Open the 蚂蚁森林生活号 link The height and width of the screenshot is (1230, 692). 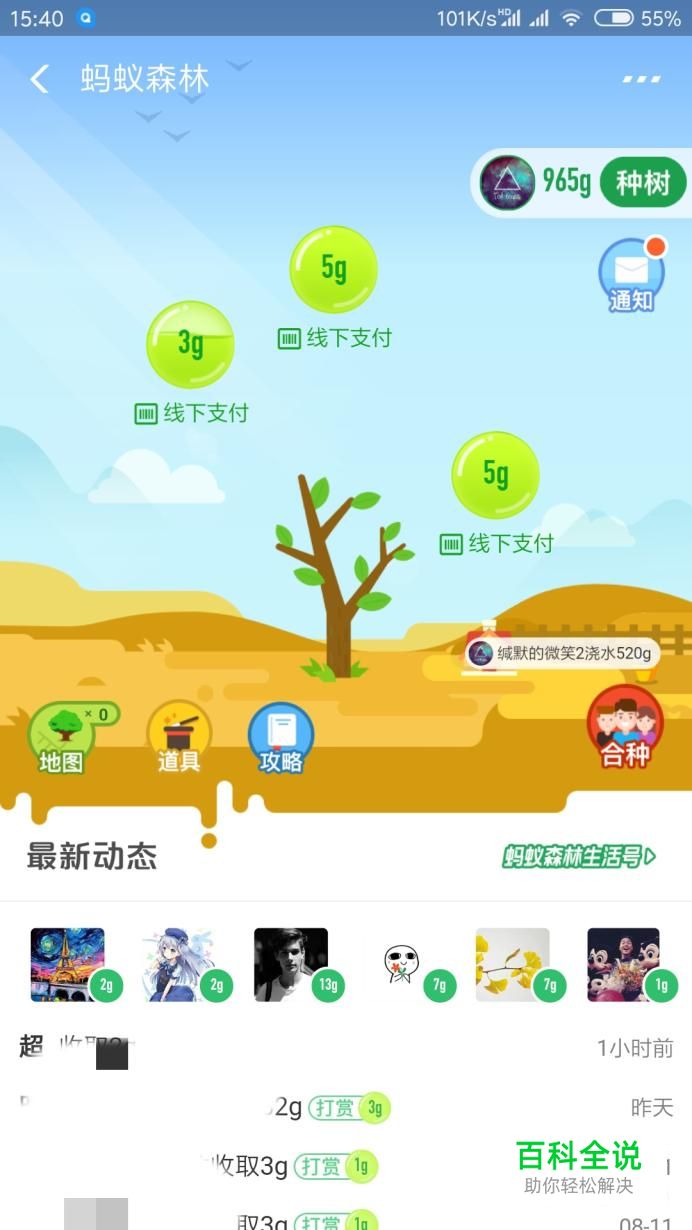pos(579,857)
